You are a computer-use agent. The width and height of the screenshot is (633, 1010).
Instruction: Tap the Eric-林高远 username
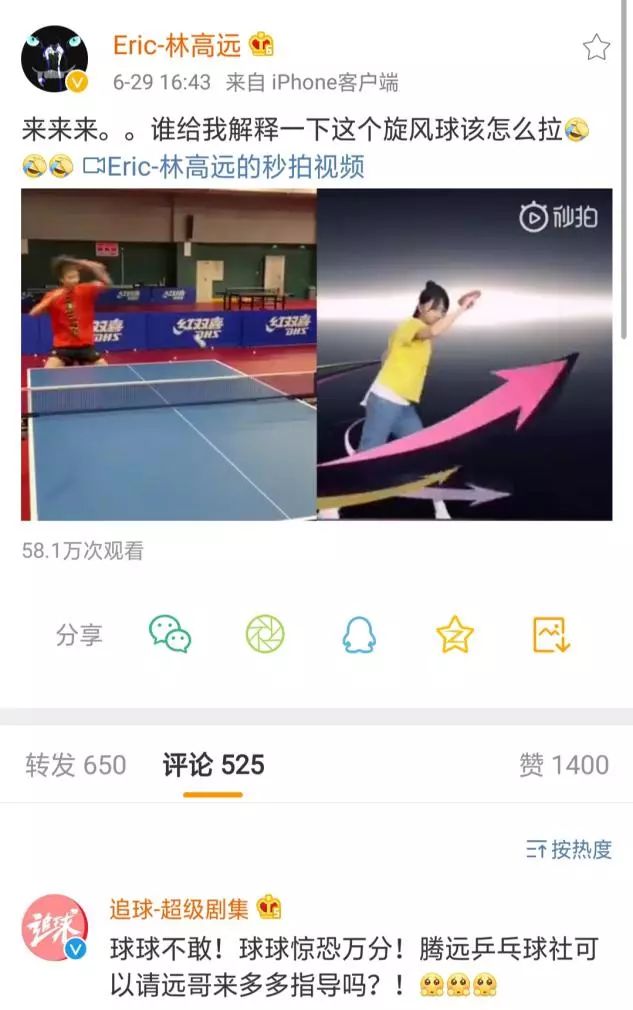click(x=176, y=45)
